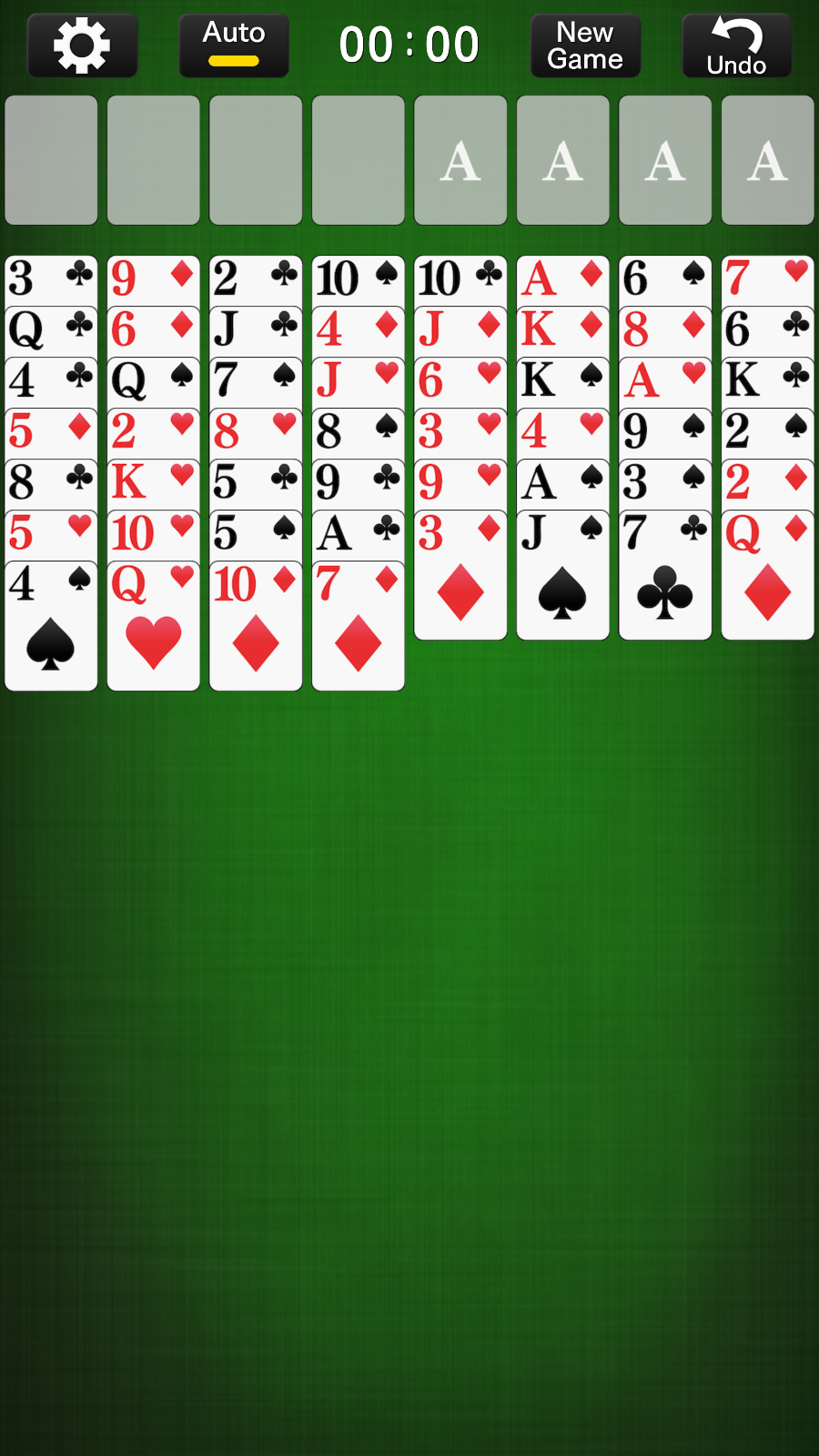Toggle the Auto button
This screenshot has height=1456, width=819.
(234, 45)
